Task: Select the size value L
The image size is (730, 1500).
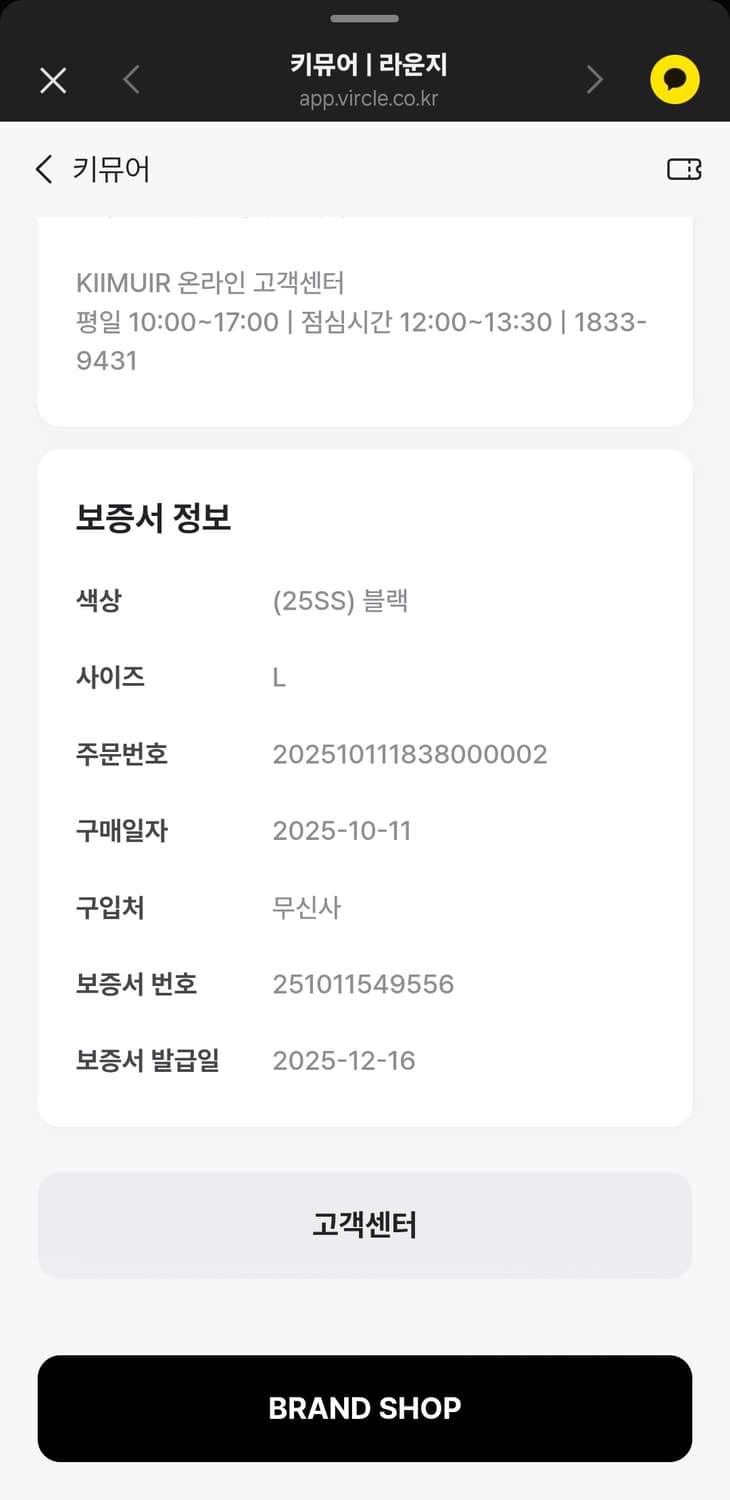Action: 279,677
